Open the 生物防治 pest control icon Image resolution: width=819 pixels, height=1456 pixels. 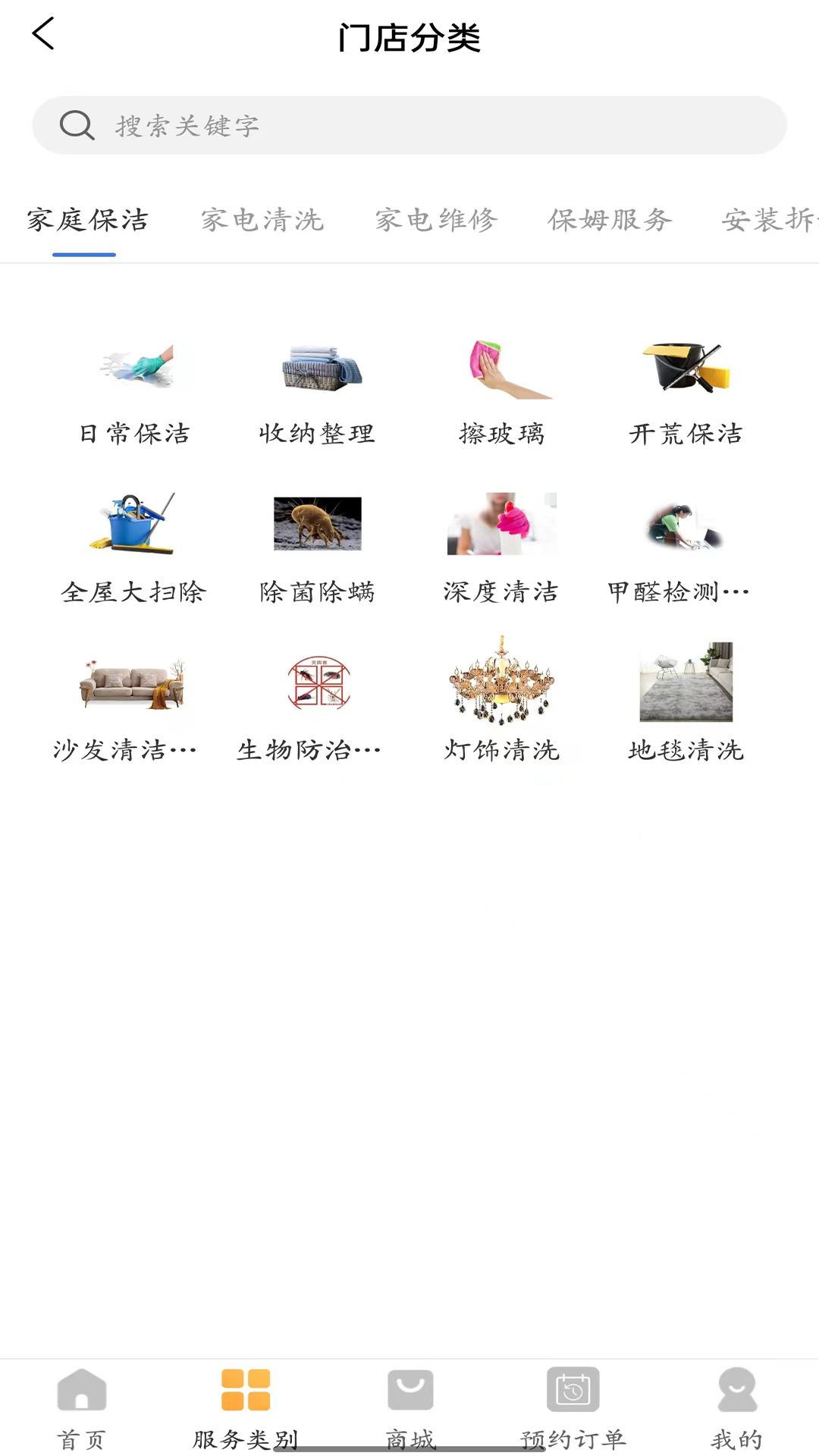click(318, 682)
